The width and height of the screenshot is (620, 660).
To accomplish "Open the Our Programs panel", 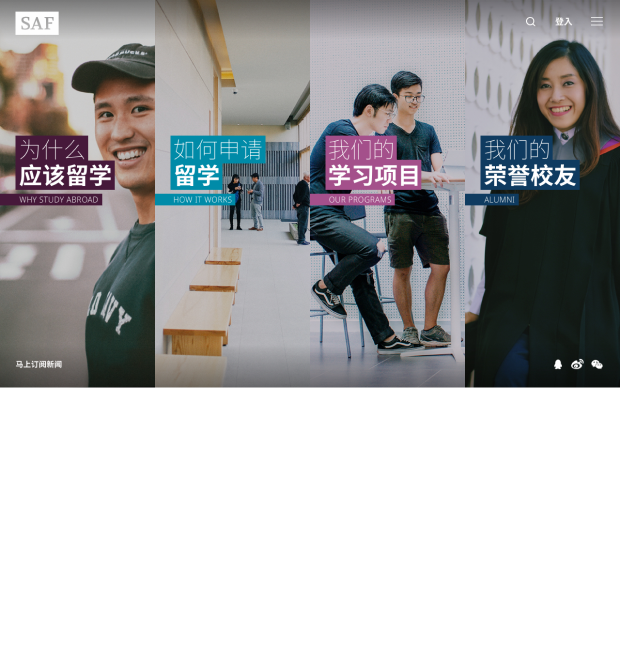I will click(x=373, y=172).
